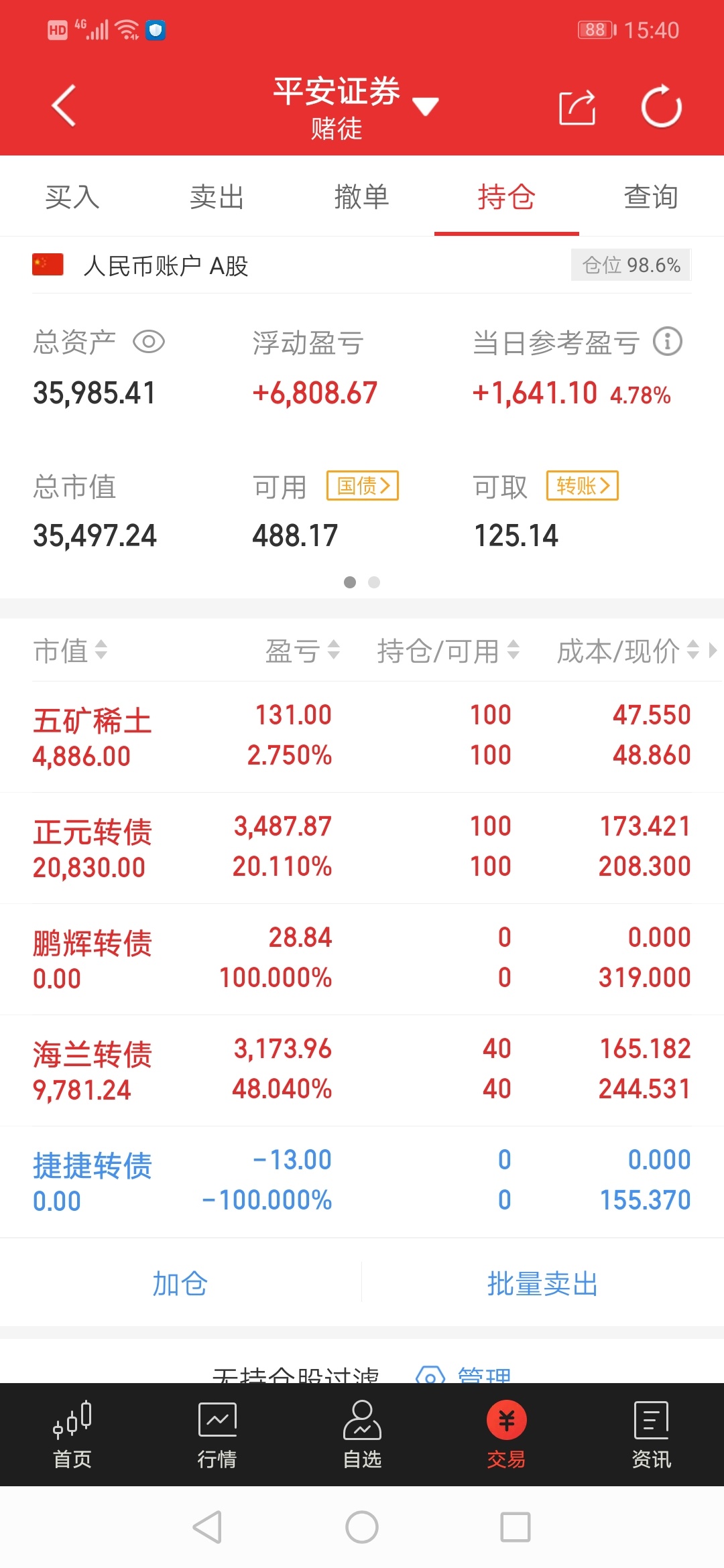Tap 批量卖出 batch sell
The image size is (724, 1568).
click(x=542, y=1283)
